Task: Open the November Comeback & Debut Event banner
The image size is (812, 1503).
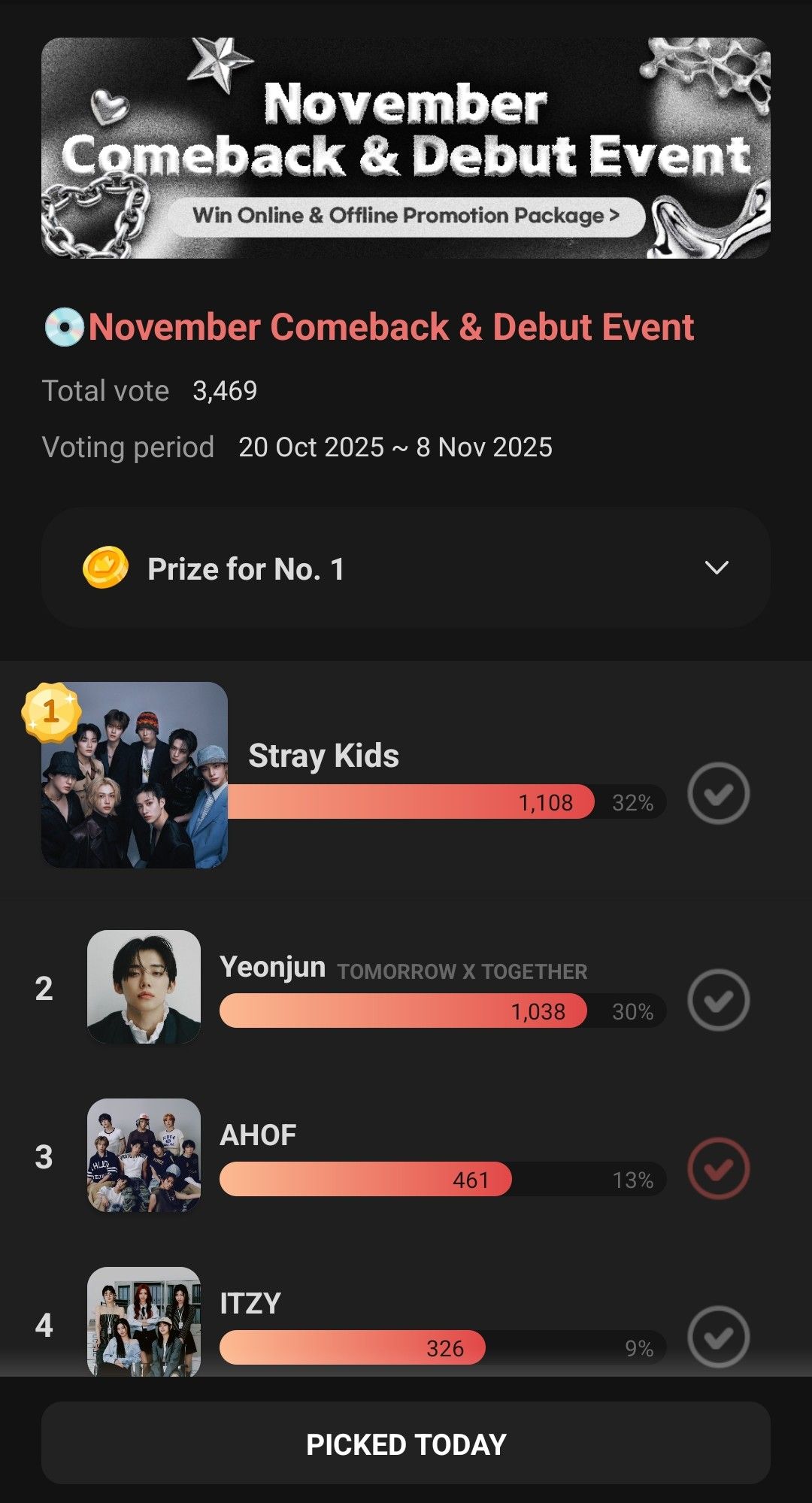Action: coord(406,148)
